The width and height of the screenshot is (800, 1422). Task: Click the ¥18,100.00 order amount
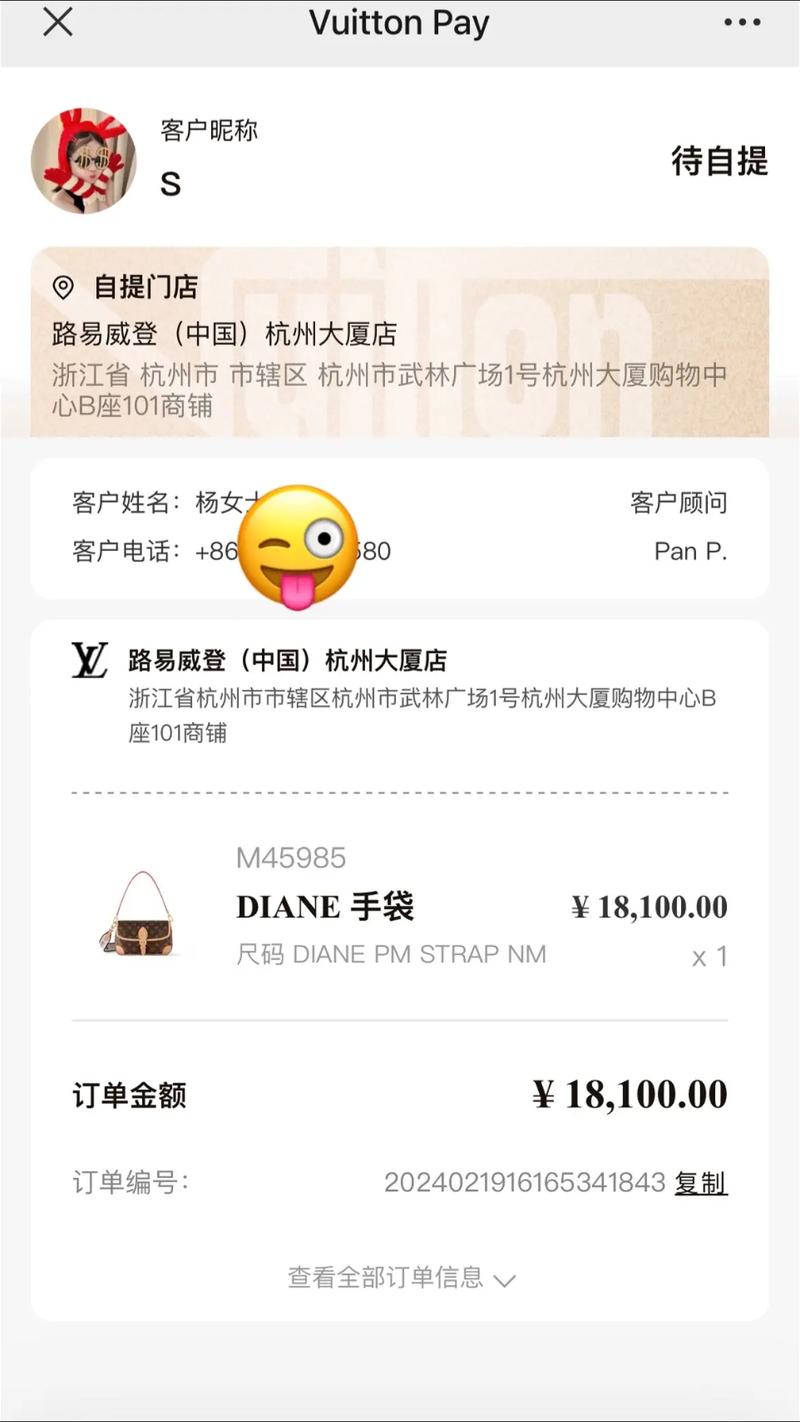630,1094
